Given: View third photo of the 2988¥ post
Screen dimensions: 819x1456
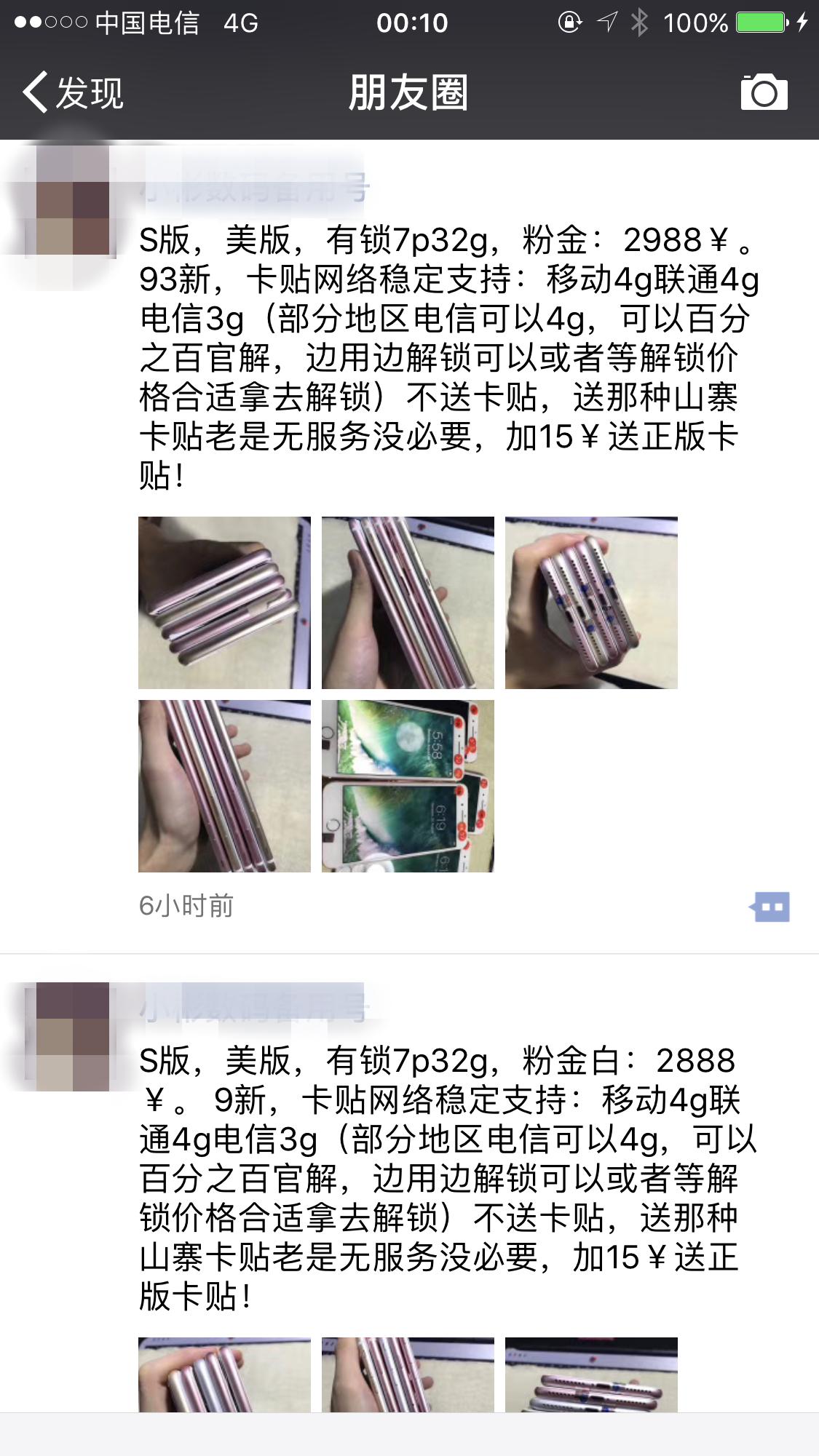Looking at the screenshot, I should [x=591, y=602].
